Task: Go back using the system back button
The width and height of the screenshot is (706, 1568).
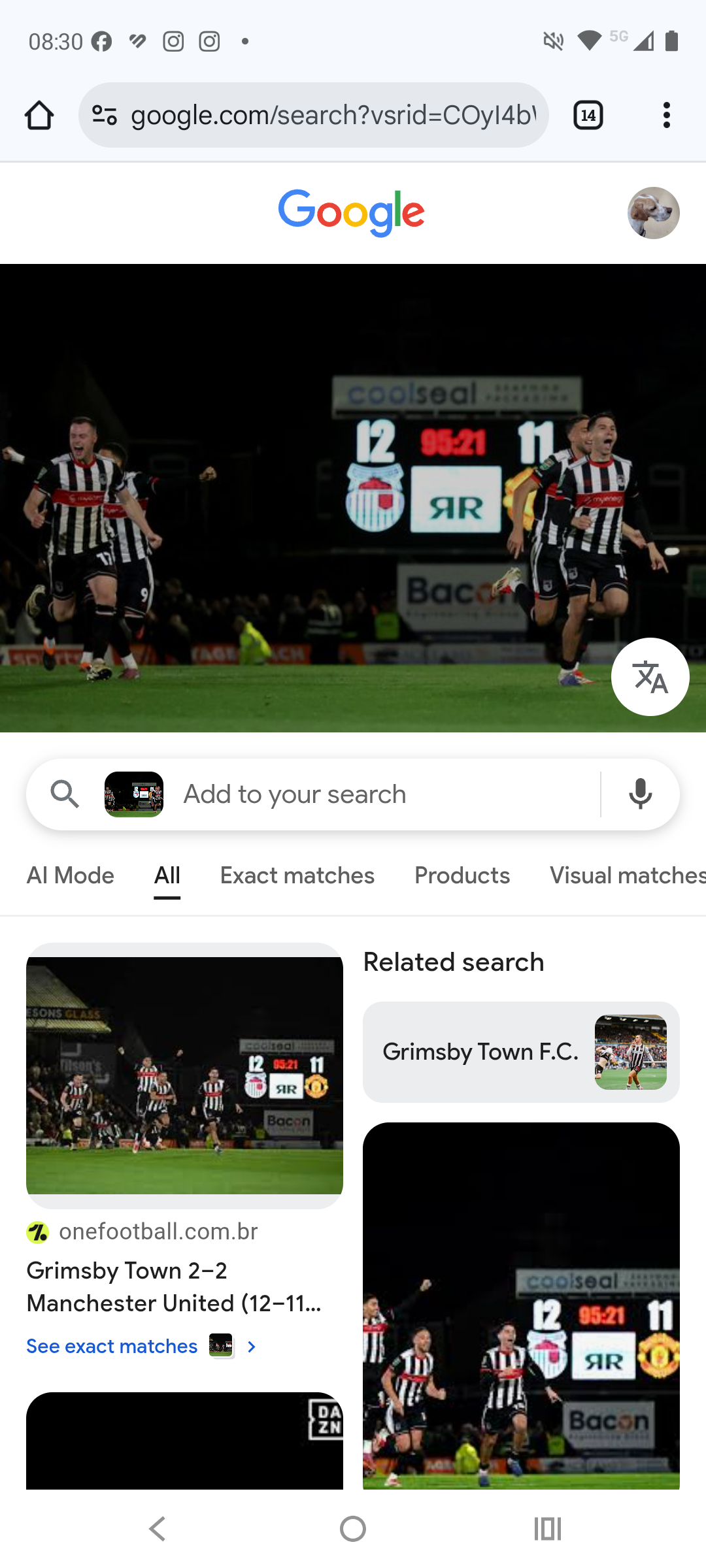Action: [157, 1529]
